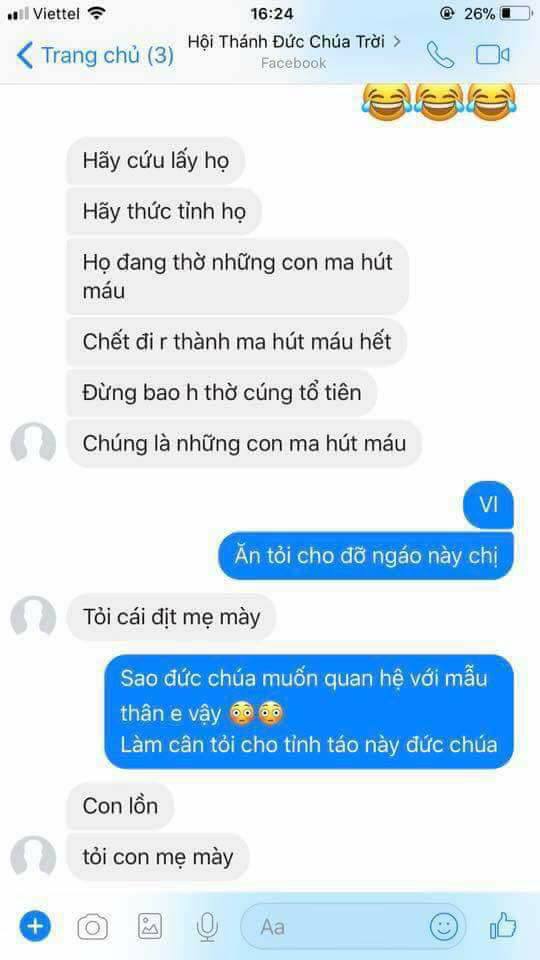The width and height of the screenshot is (540, 960).
Task: Open the camera
Action: 92,927
